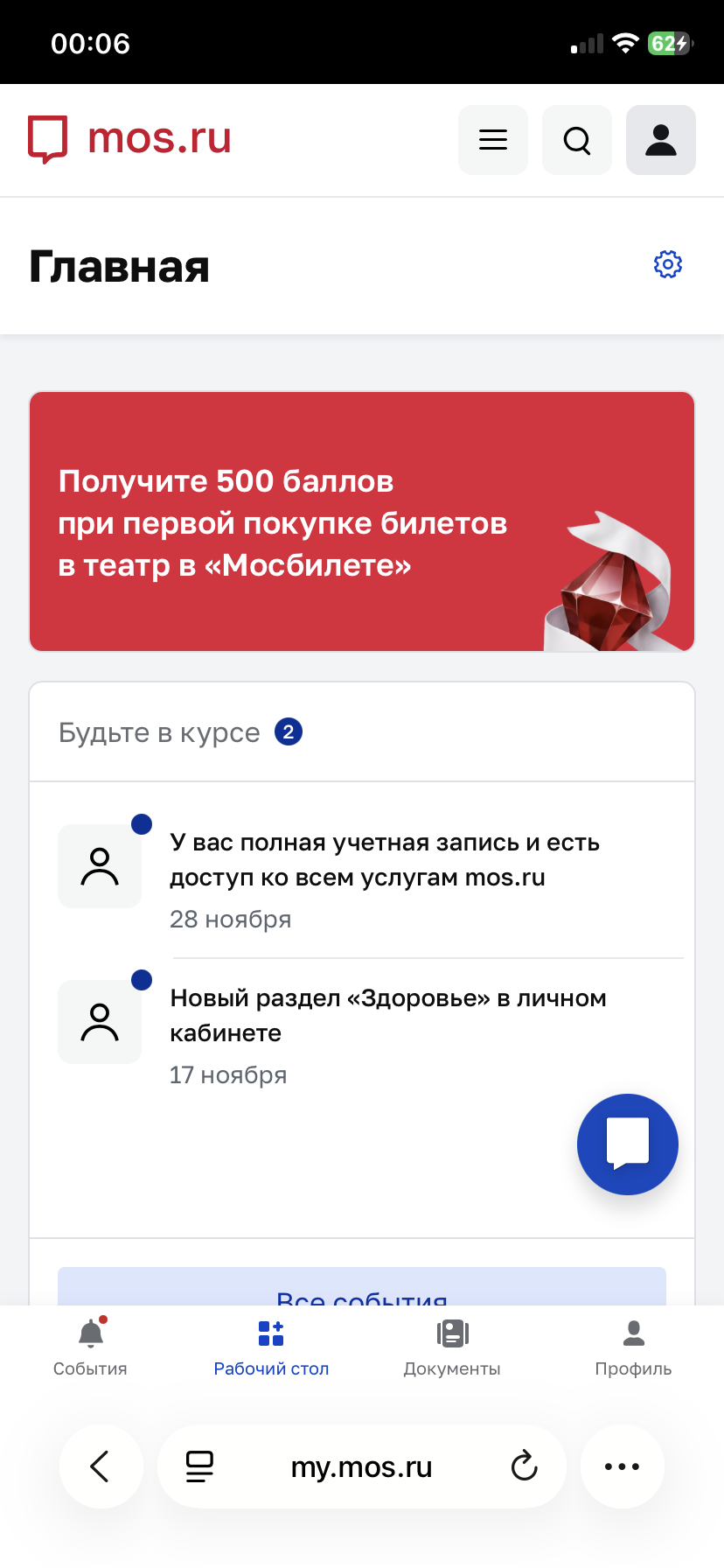
Task: Open site search
Action: coord(577,140)
